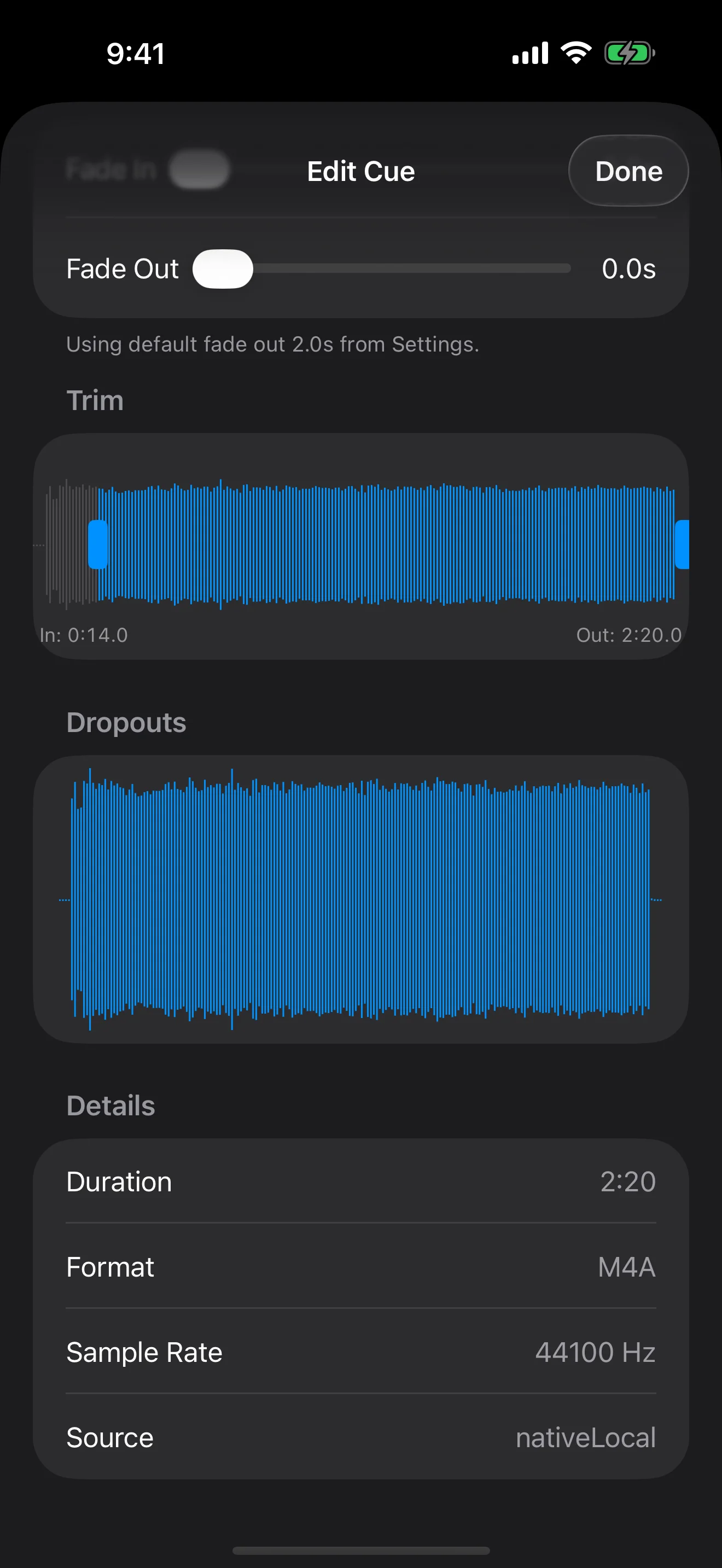Select the Sample Rate row showing 44100 Hz

[362, 1352]
